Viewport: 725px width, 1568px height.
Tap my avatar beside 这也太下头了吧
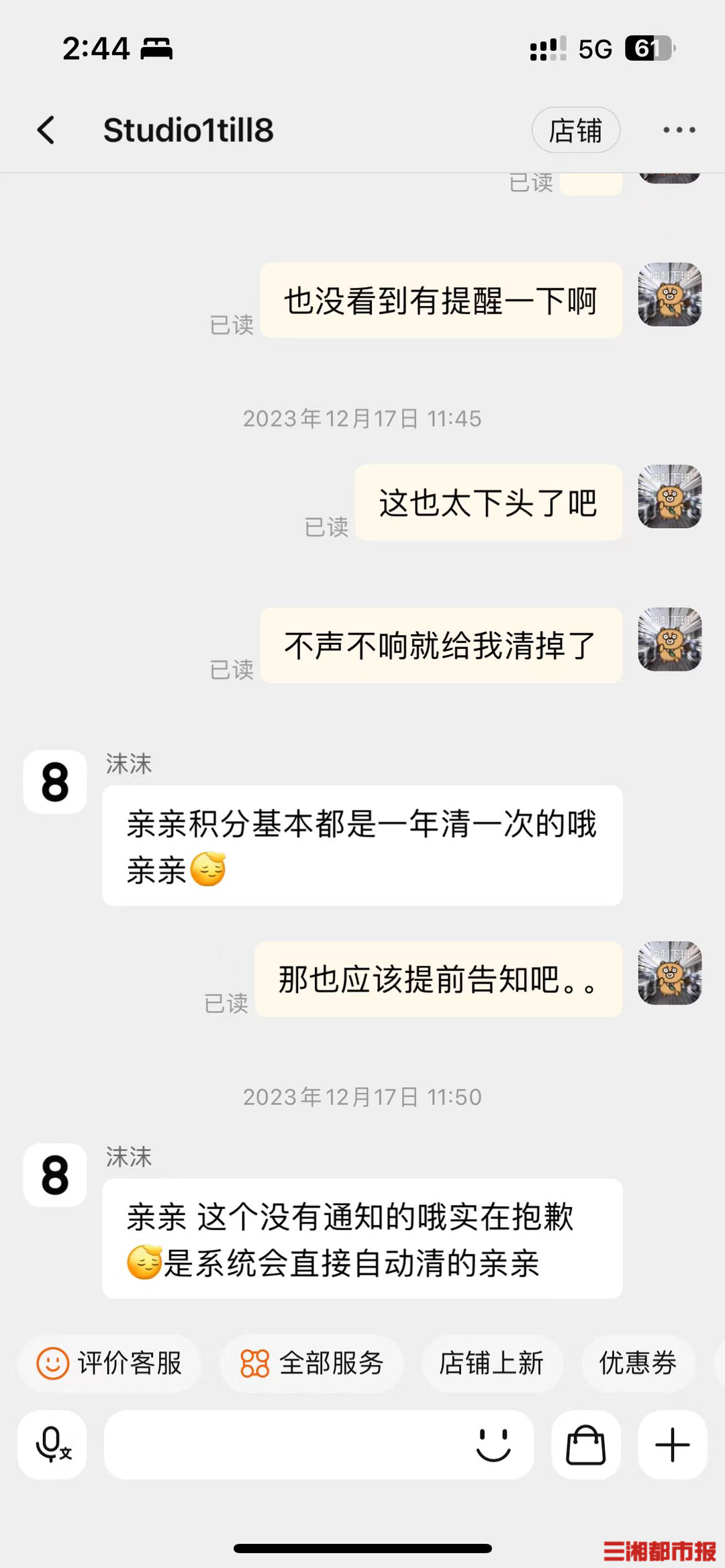click(669, 496)
